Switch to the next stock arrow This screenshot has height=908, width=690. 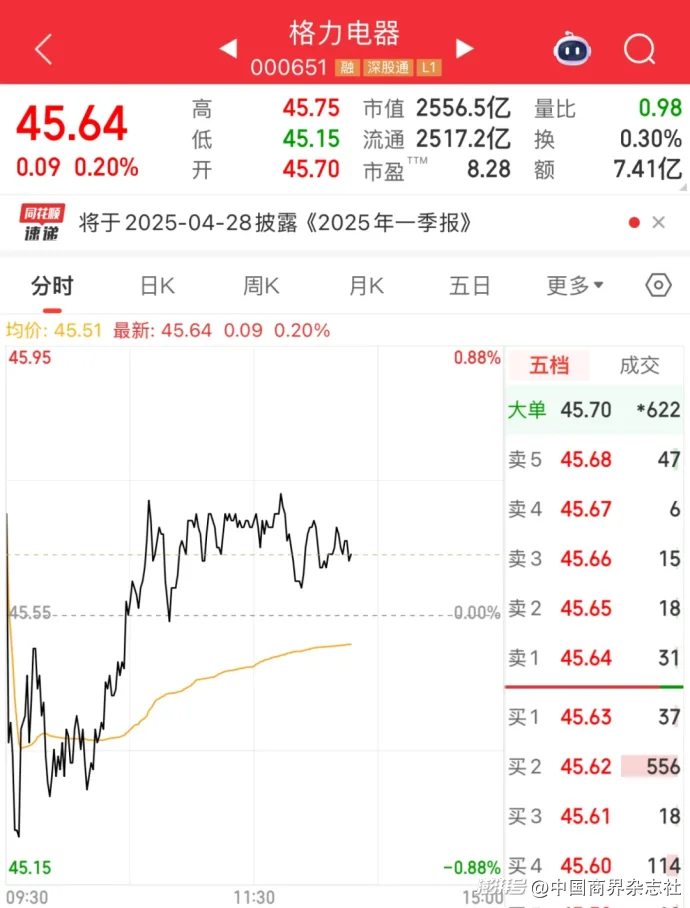tap(464, 48)
